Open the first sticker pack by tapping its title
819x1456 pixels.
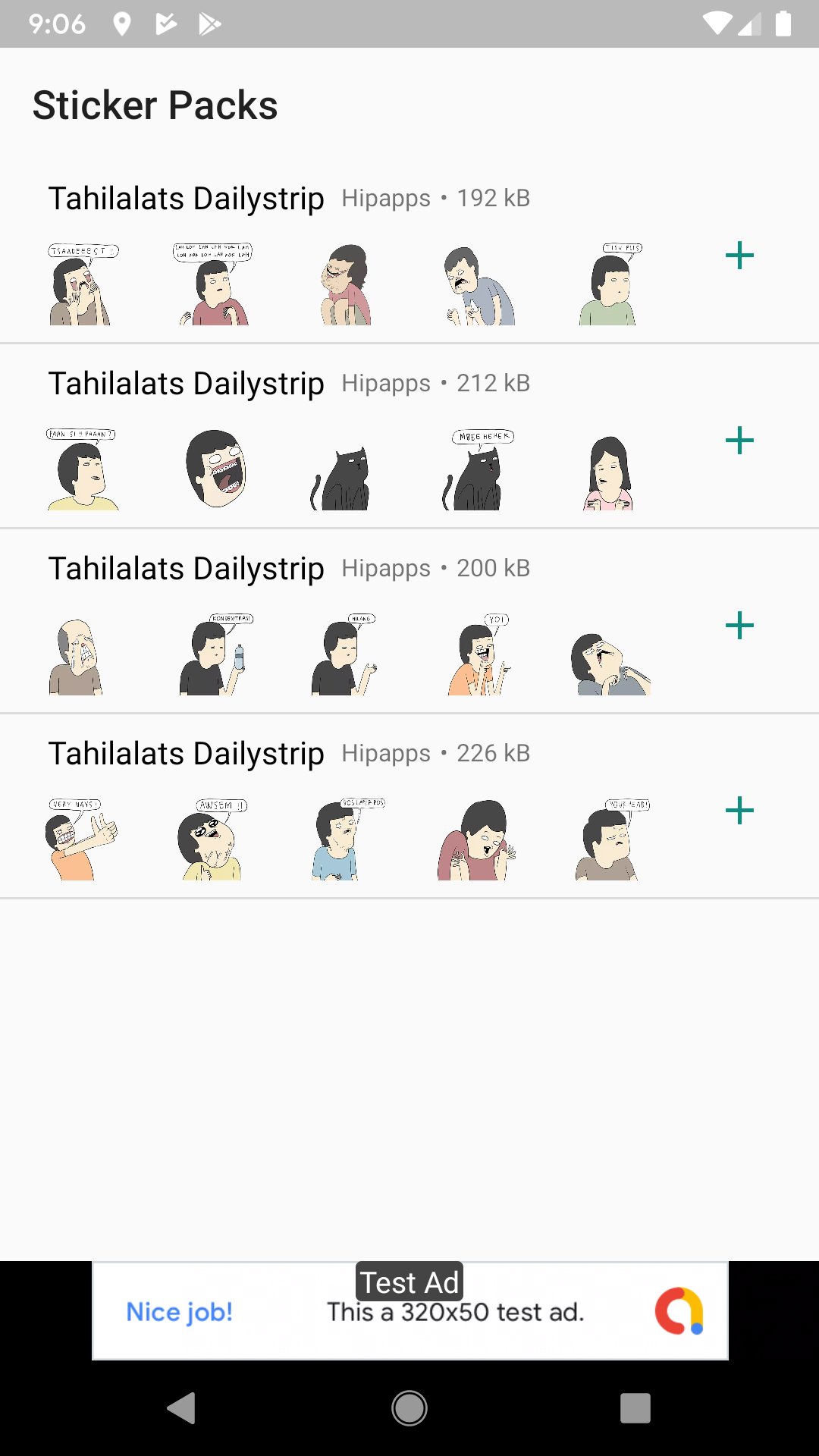point(186,199)
